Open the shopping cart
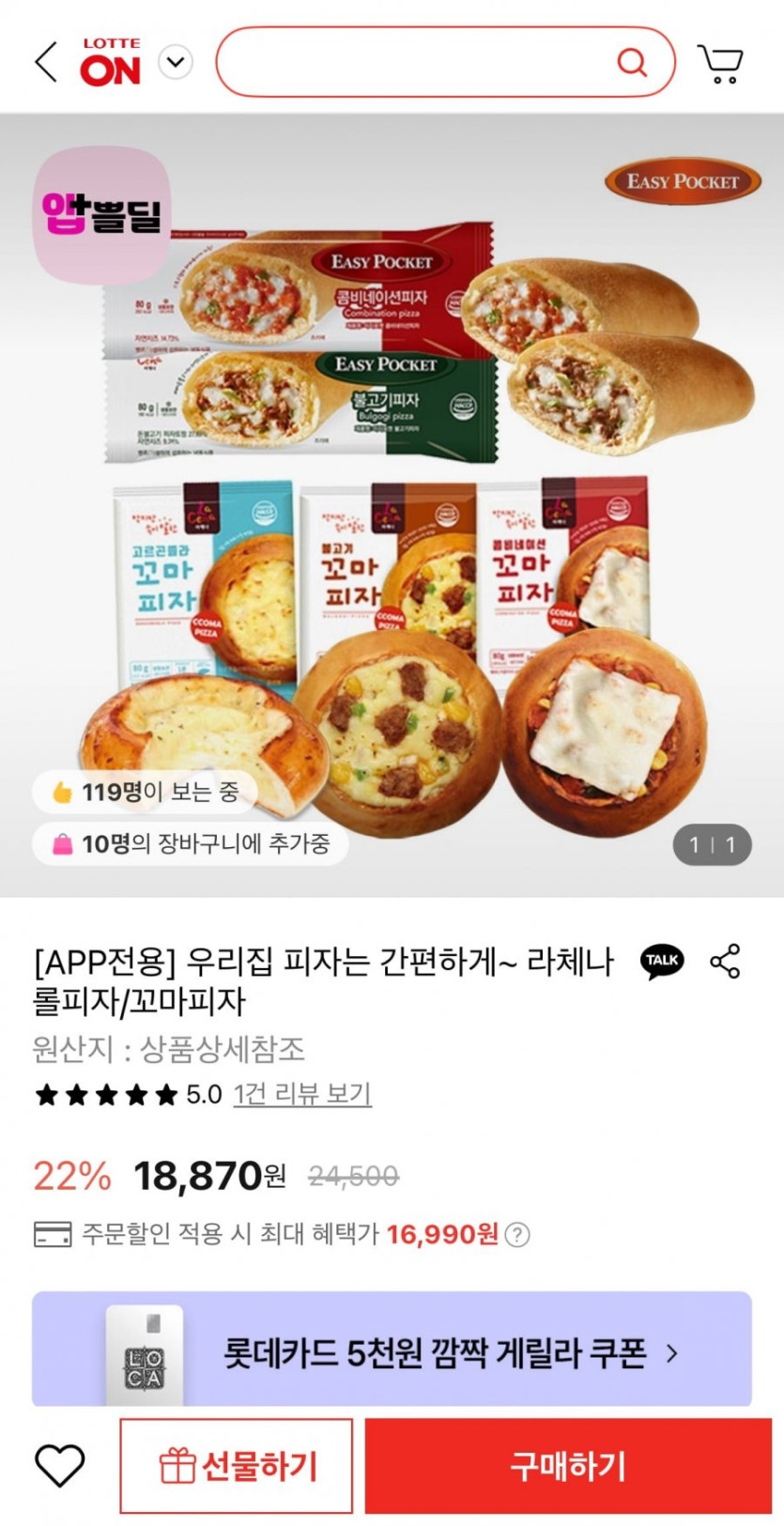This screenshot has height=1526, width=784. 721,63
